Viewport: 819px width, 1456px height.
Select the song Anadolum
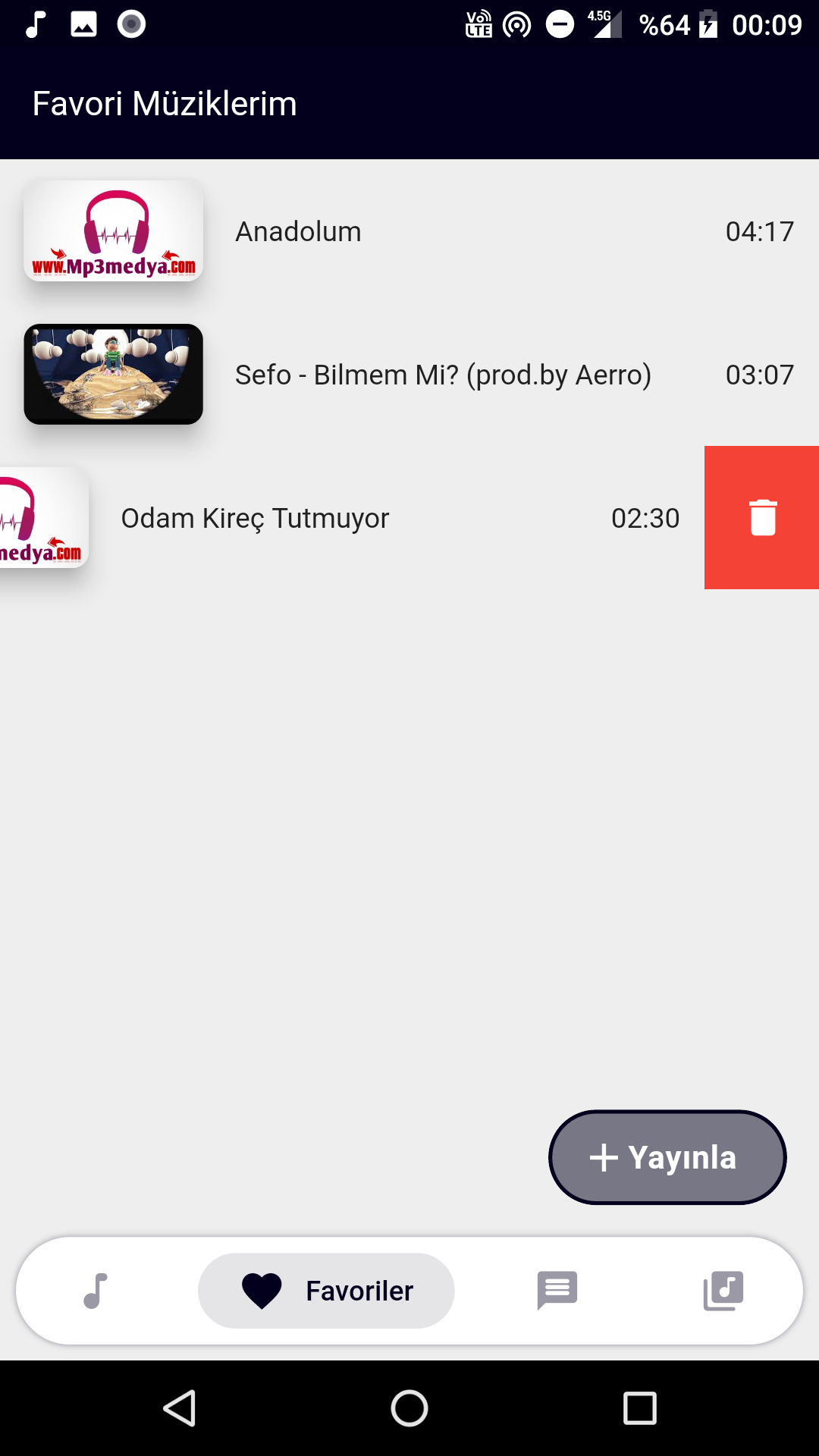[x=298, y=231]
